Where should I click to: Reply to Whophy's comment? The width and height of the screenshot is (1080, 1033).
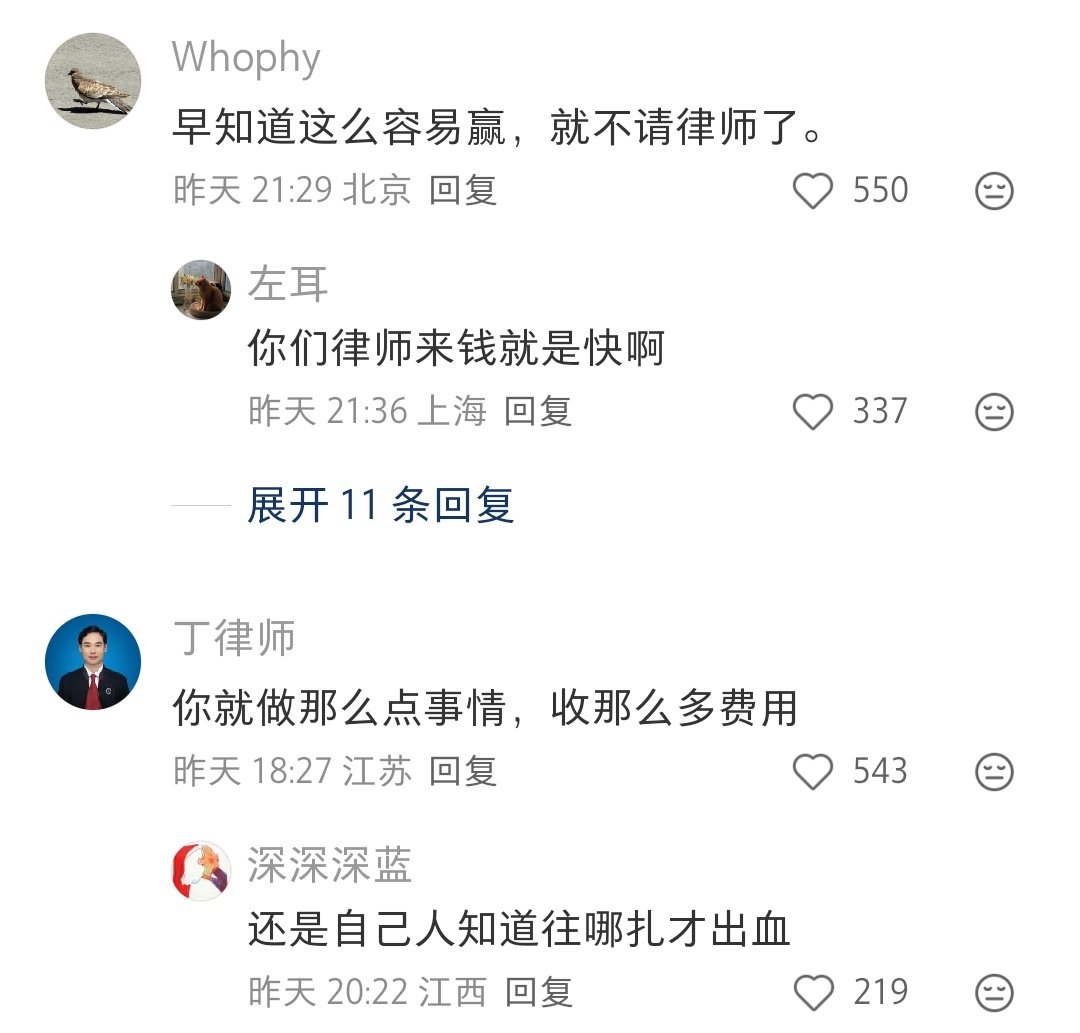click(x=463, y=190)
